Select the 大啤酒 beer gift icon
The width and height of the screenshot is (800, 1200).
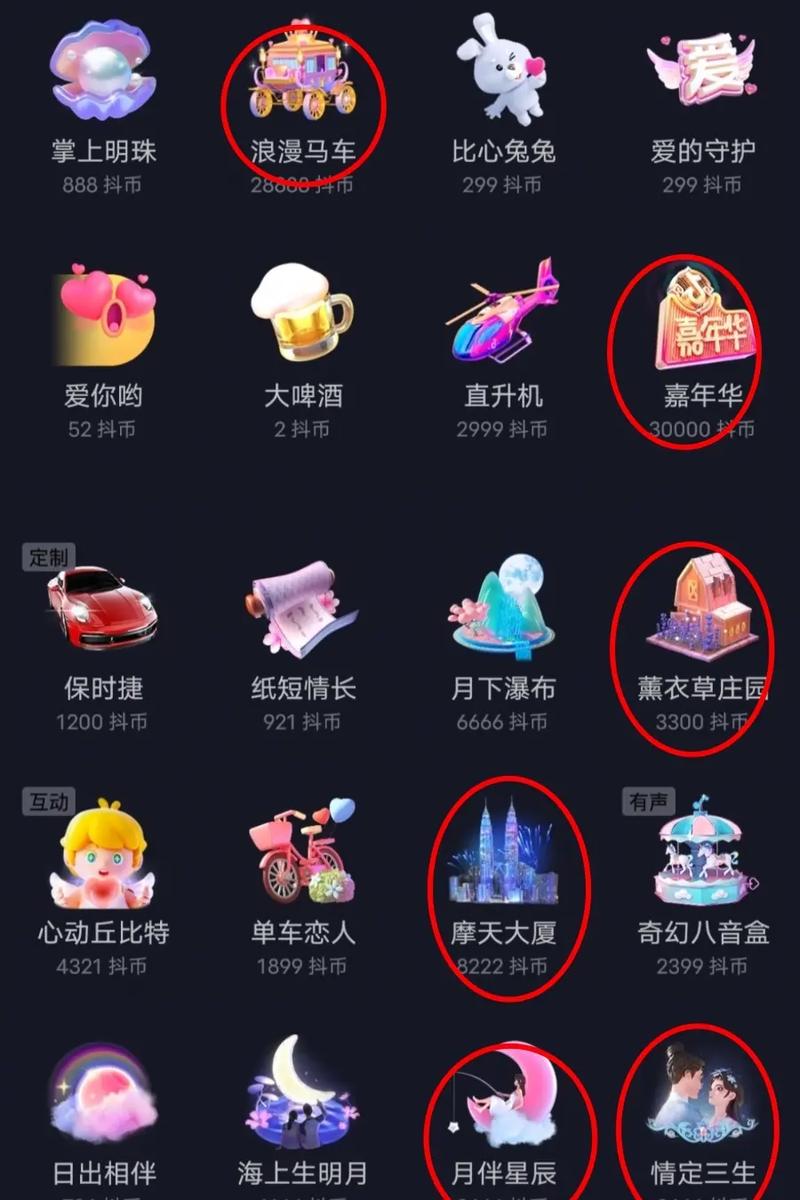[x=300, y=315]
